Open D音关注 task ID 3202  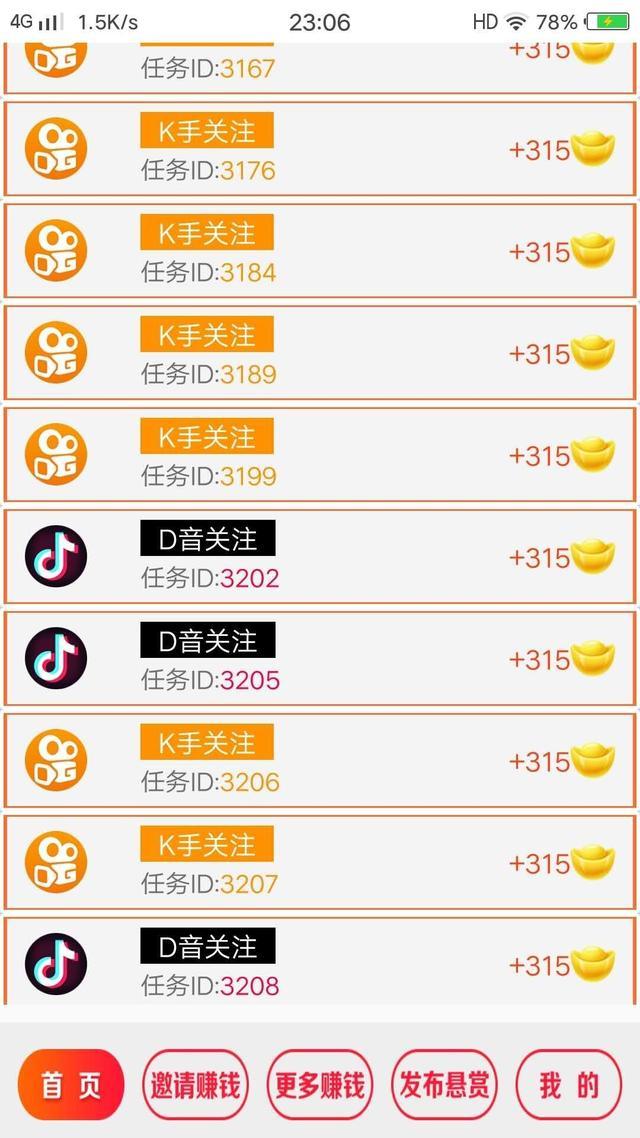click(x=320, y=558)
